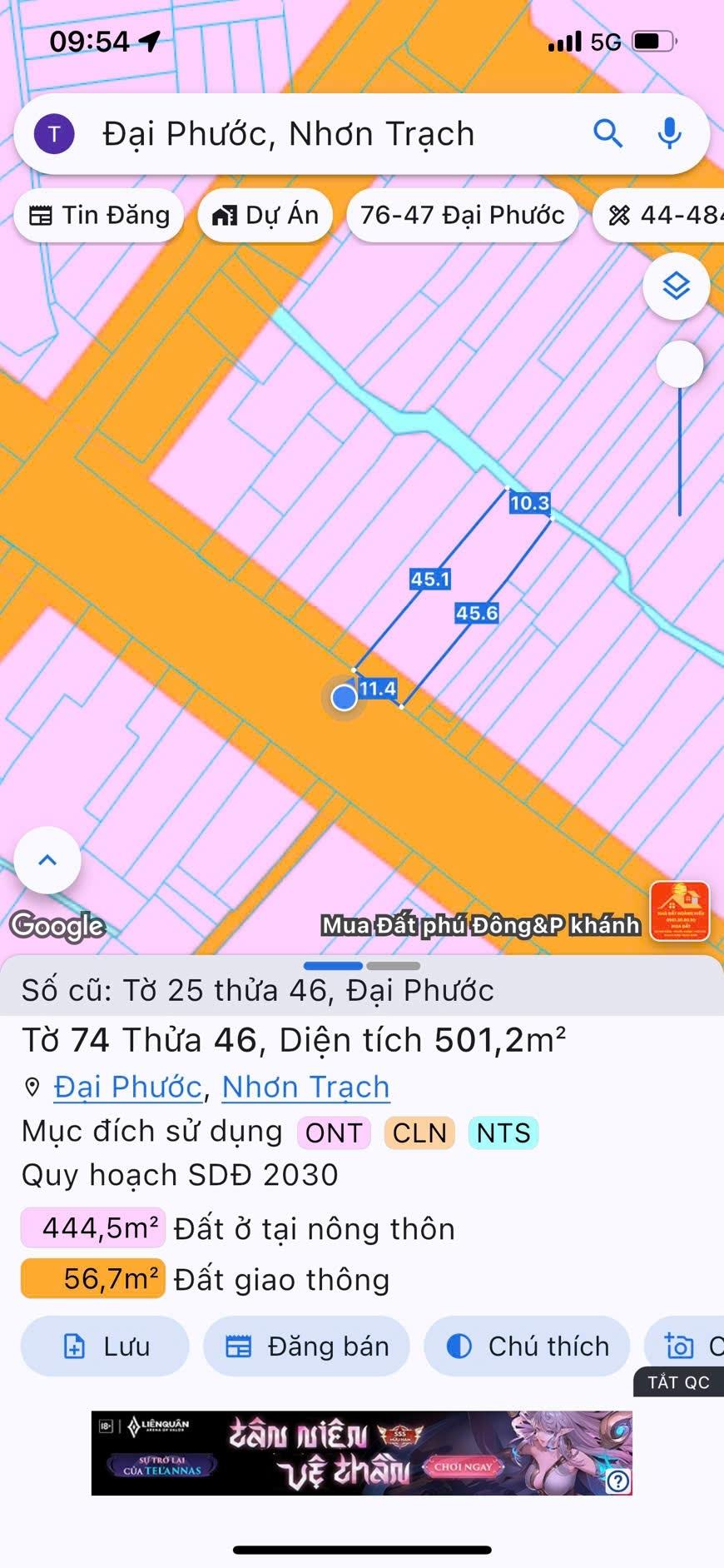Switch to the Tin Đăng tab
Screen dimensions: 724x1568
coord(98,215)
